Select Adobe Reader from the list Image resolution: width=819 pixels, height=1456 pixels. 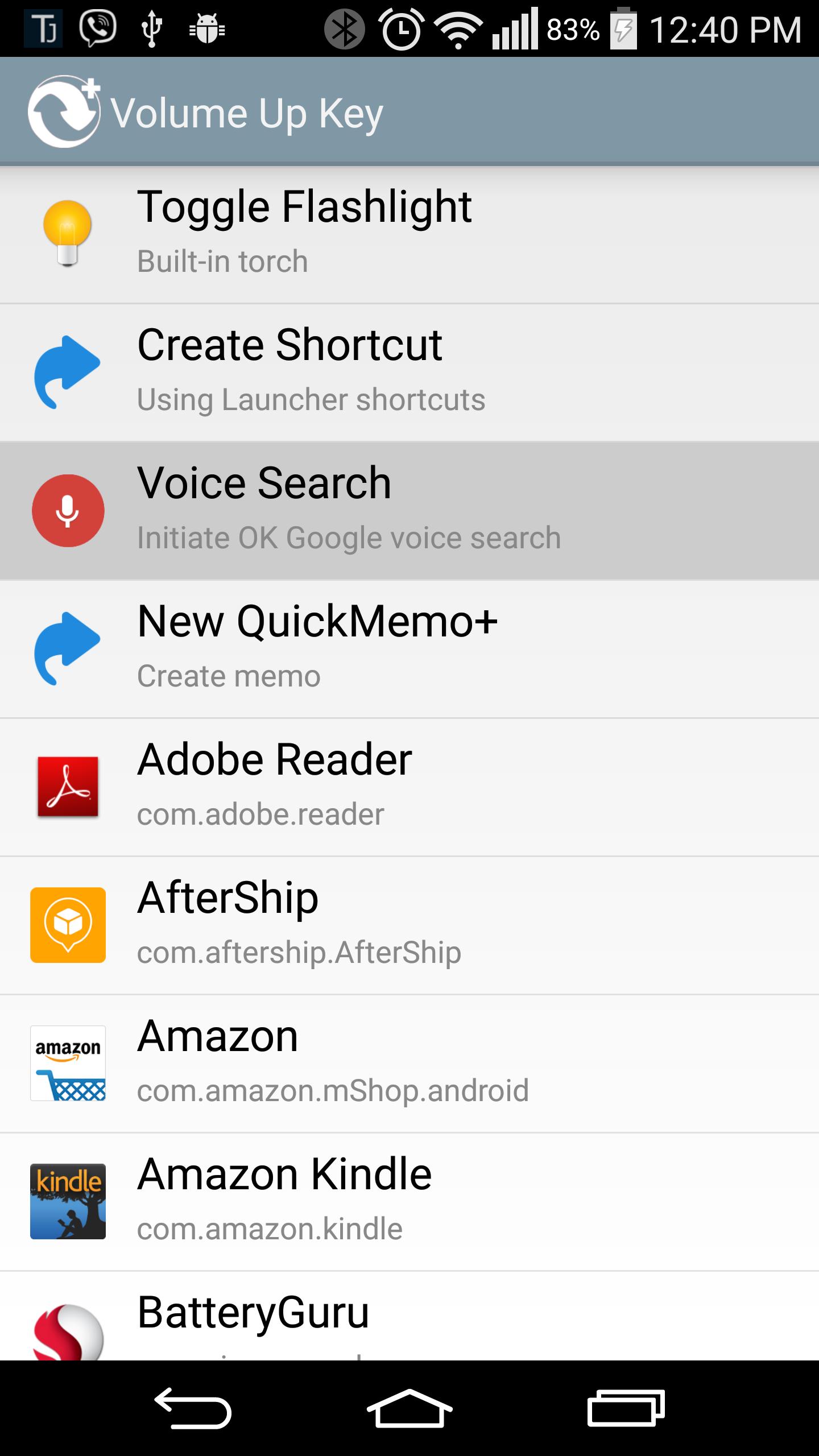click(x=409, y=787)
